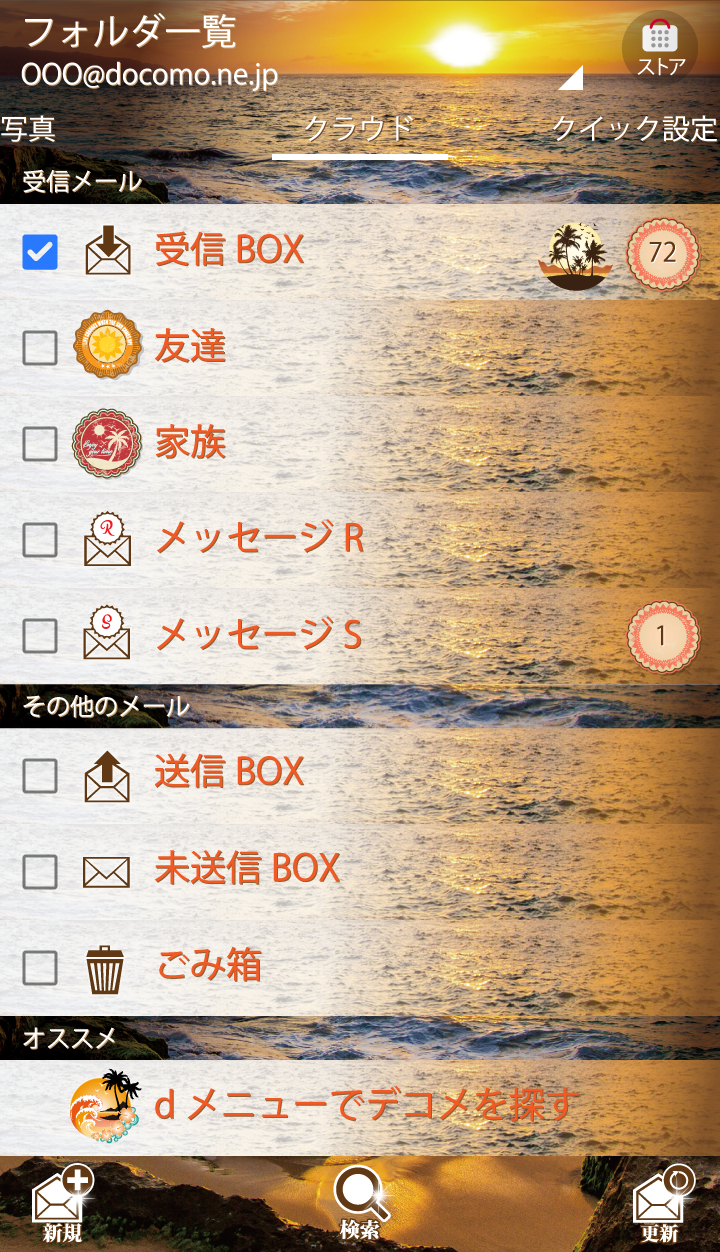Open the 未送信BOX folder

tap(248, 870)
